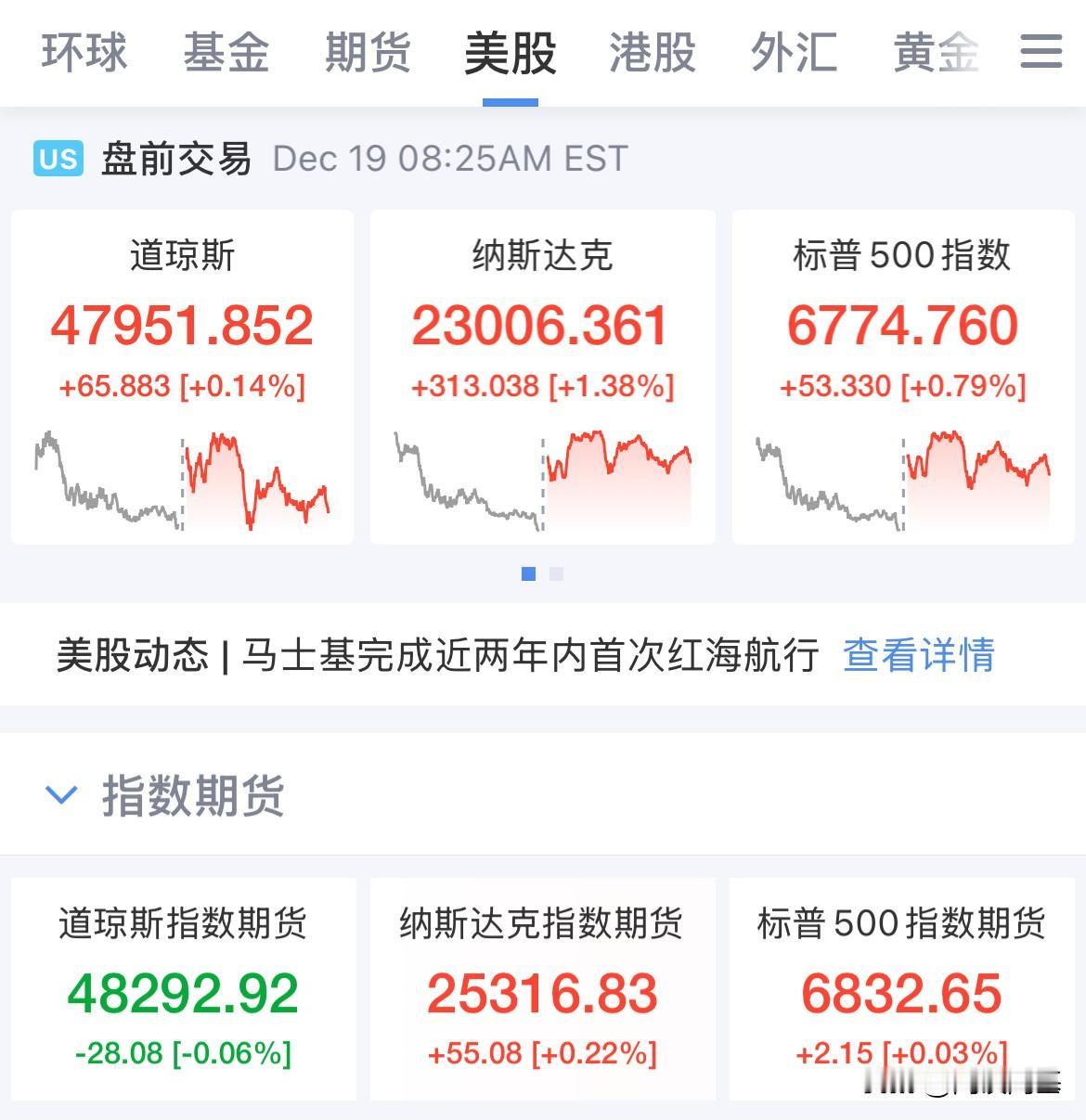The image size is (1086, 1120).
Task: Click the 道琼斯 index value 47951.852
Action: (182, 326)
